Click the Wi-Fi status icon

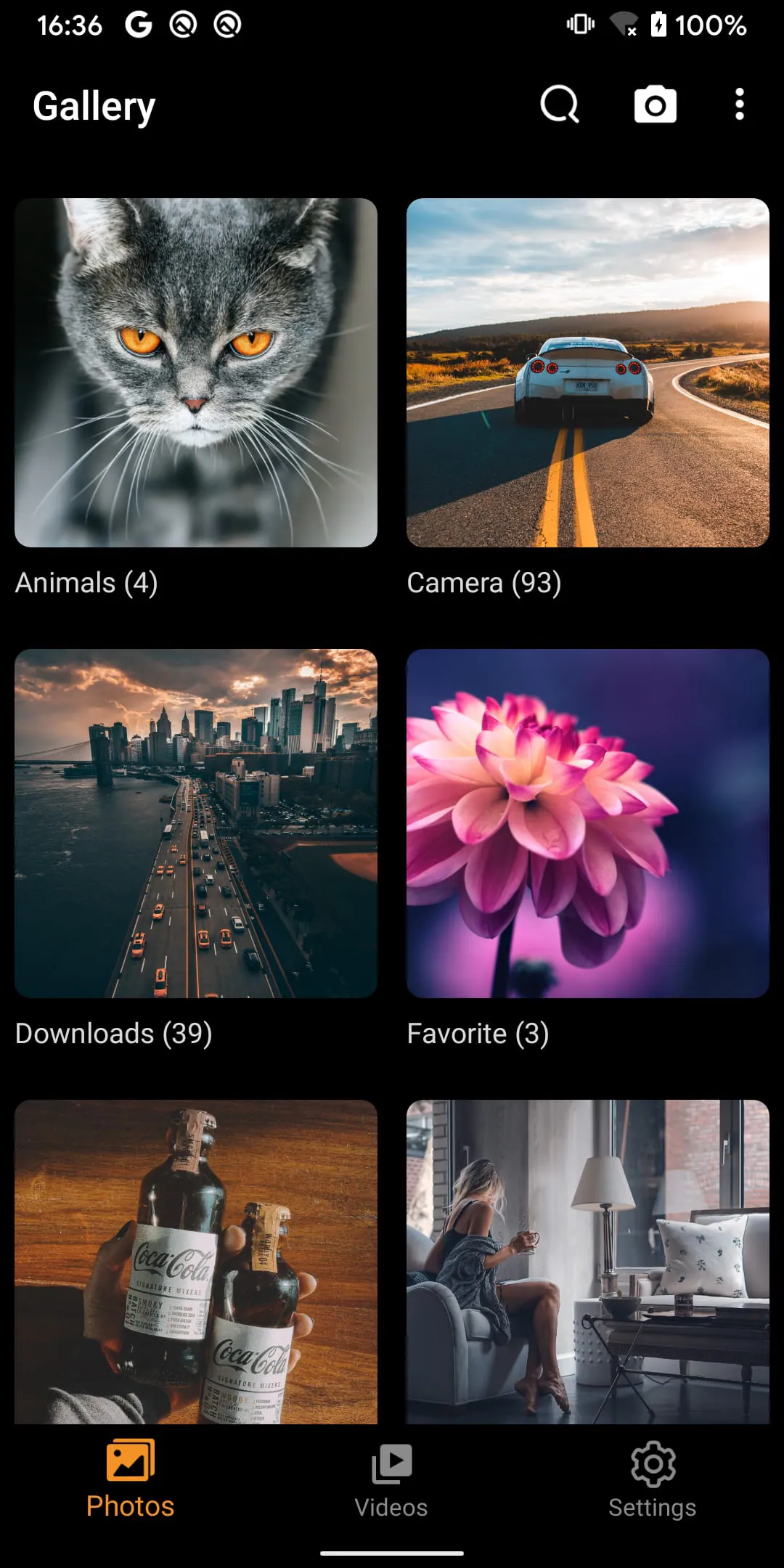click(x=621, y=25)
